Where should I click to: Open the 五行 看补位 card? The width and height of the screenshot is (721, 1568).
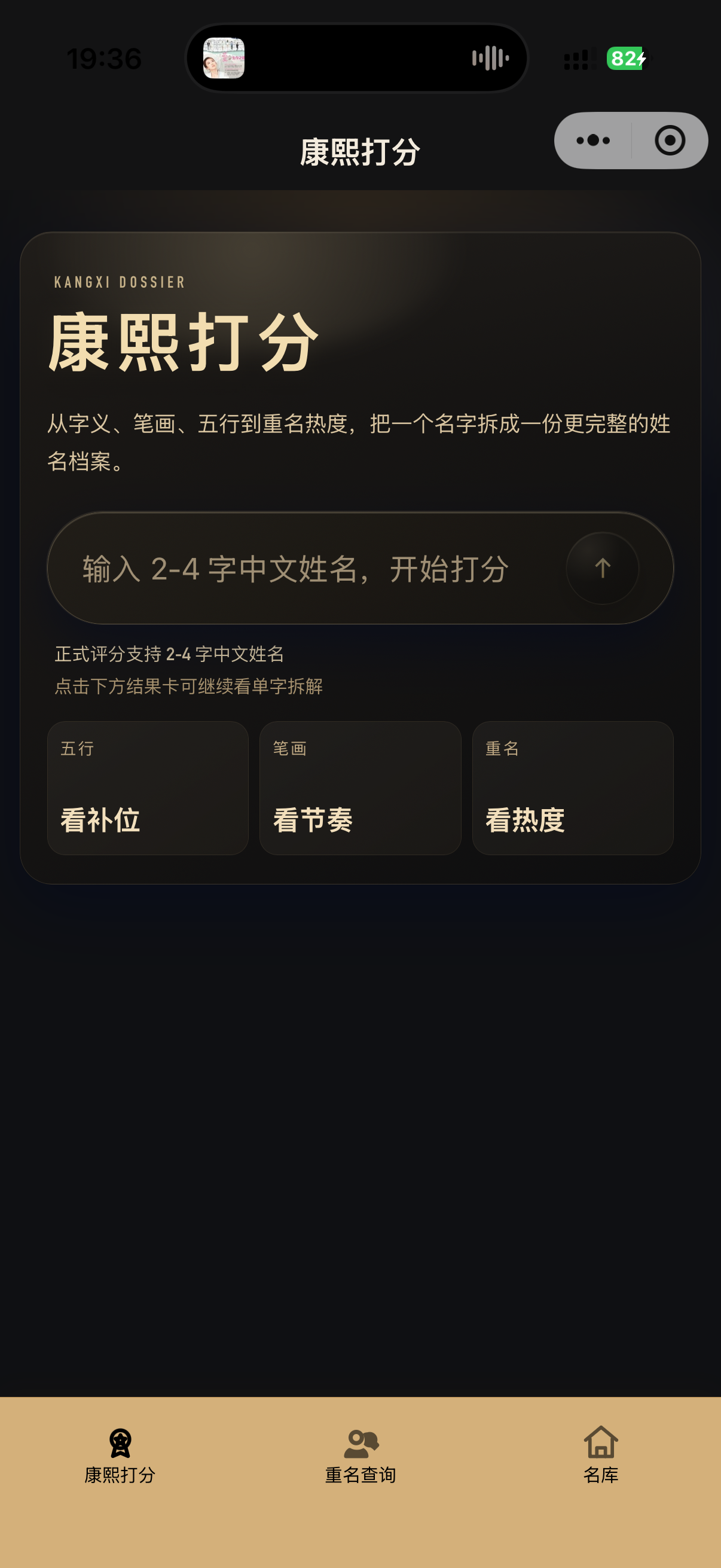[x=147, y=788]
